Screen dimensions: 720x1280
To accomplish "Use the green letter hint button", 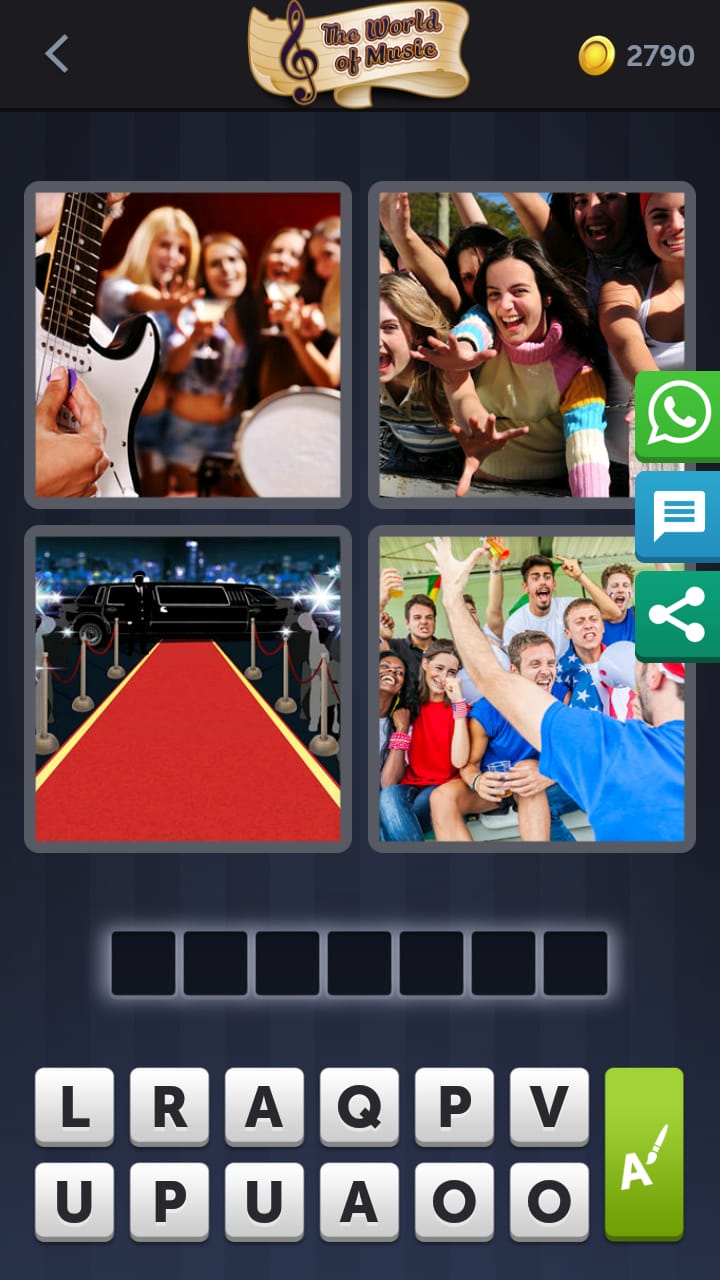I will (x=644, y=1153).
